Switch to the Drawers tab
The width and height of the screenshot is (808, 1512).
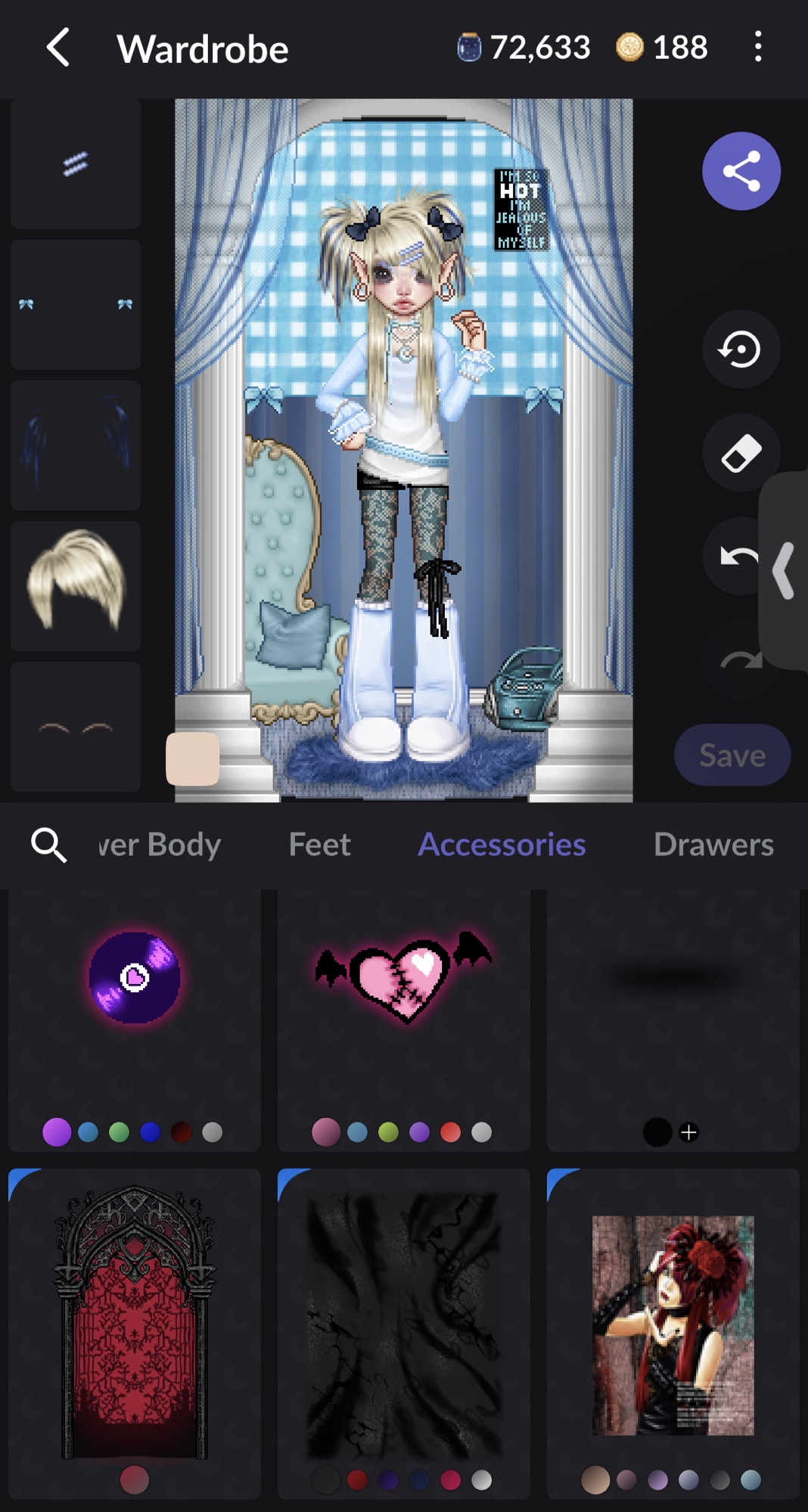pyautogui.click(x=713, y=845)
